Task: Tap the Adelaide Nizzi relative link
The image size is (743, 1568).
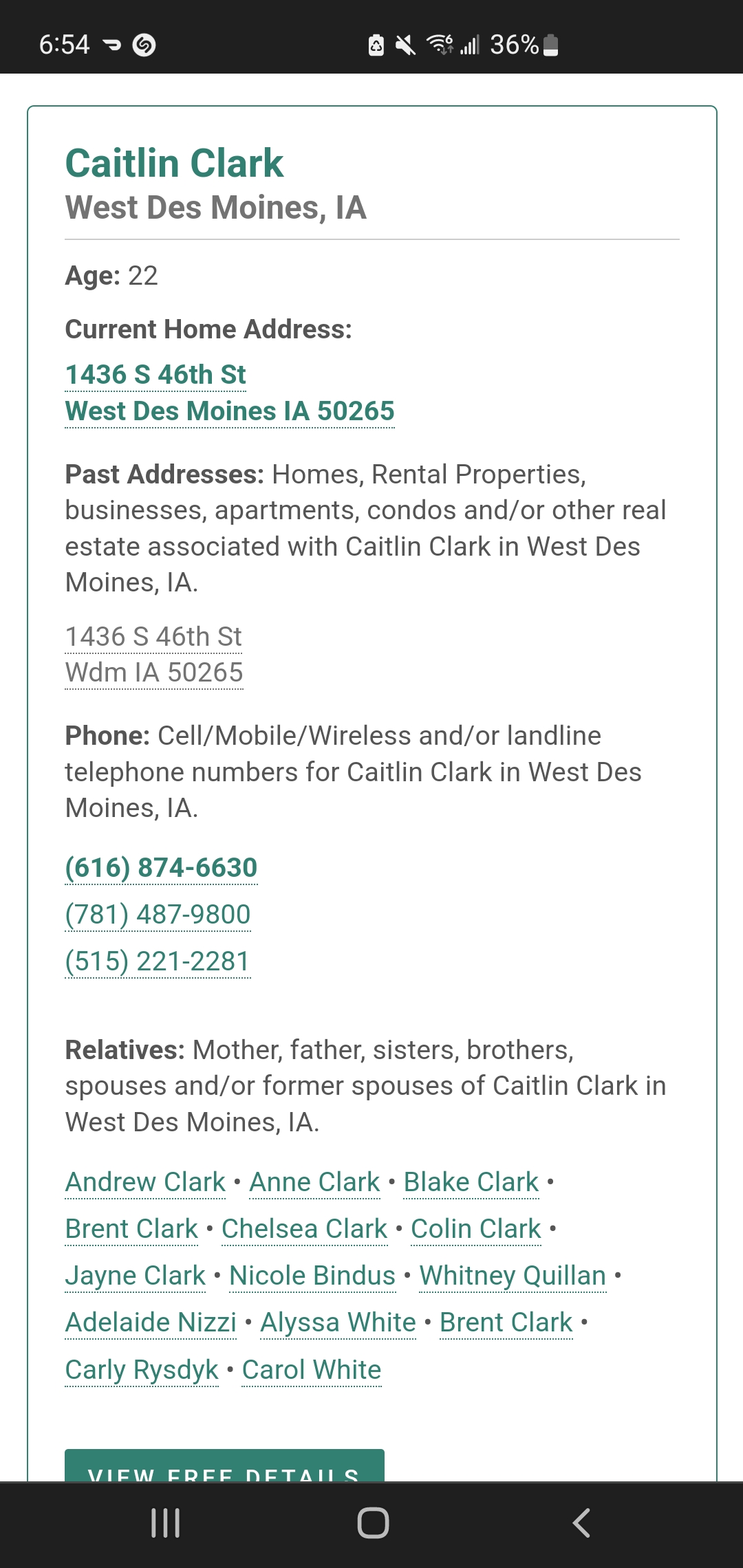Action: (151, 1322)
